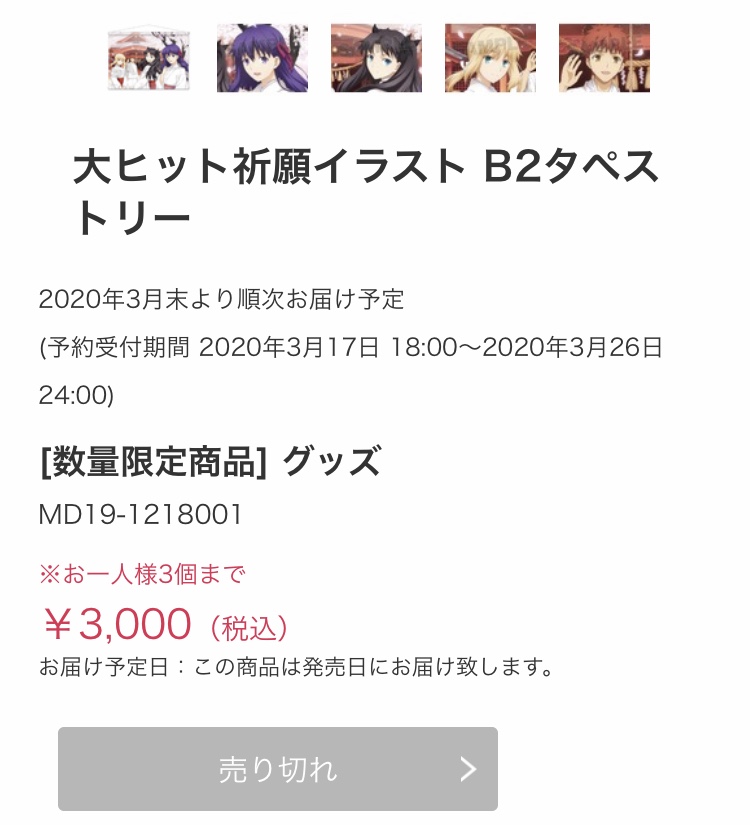Tap the 売り切れ sold-out button

278,768
